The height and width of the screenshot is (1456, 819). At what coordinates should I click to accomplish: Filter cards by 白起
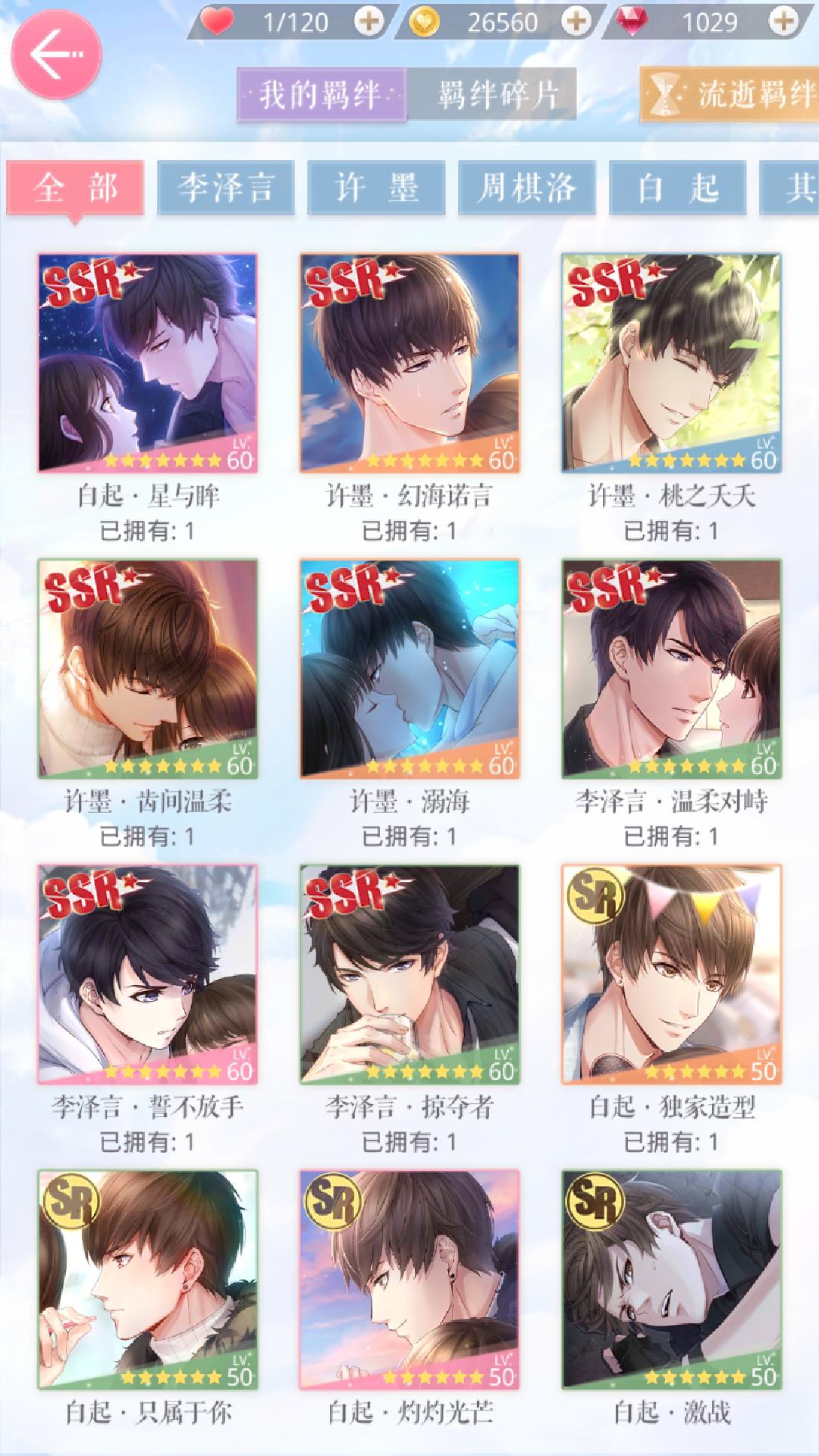677,187
